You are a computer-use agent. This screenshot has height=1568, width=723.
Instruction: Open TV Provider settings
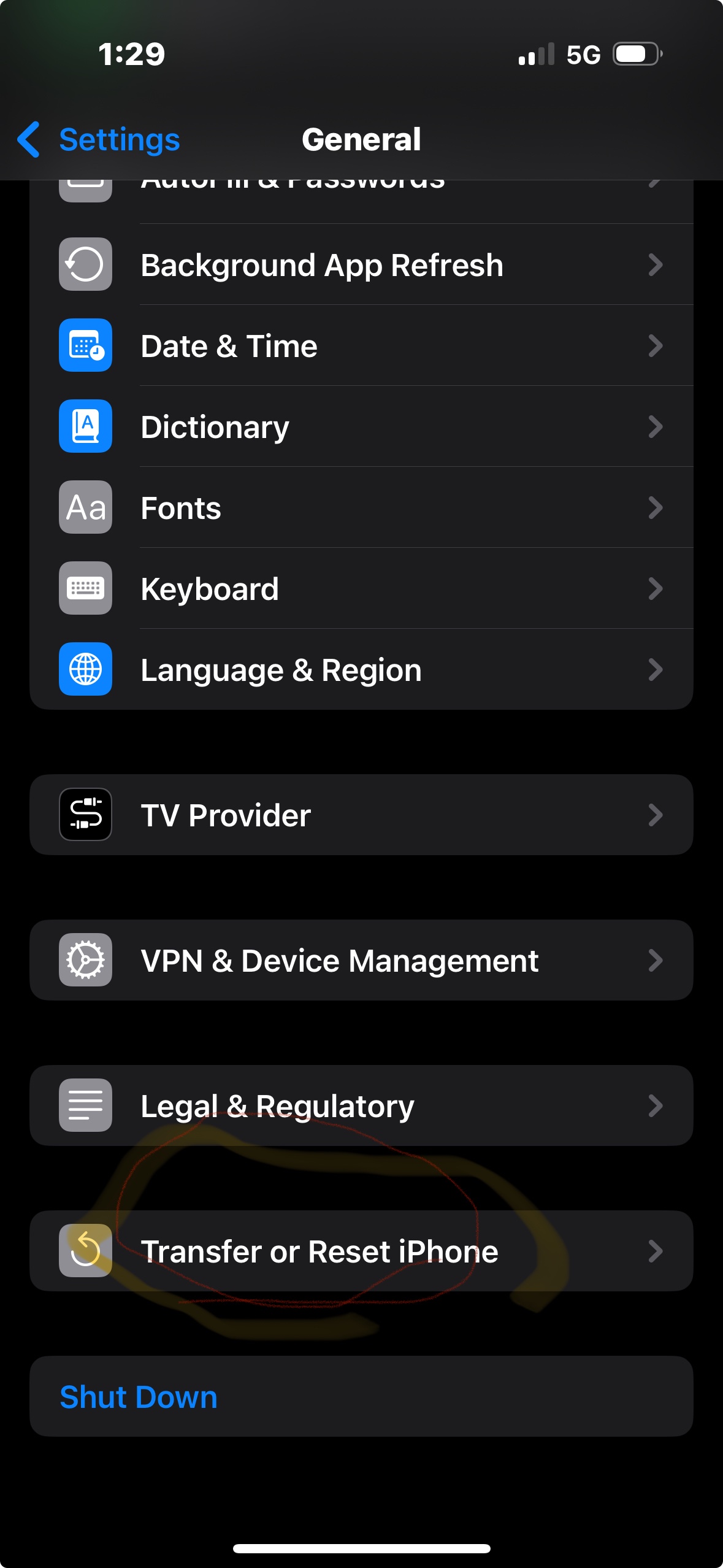pyautogui.click(x=361, y=815)
